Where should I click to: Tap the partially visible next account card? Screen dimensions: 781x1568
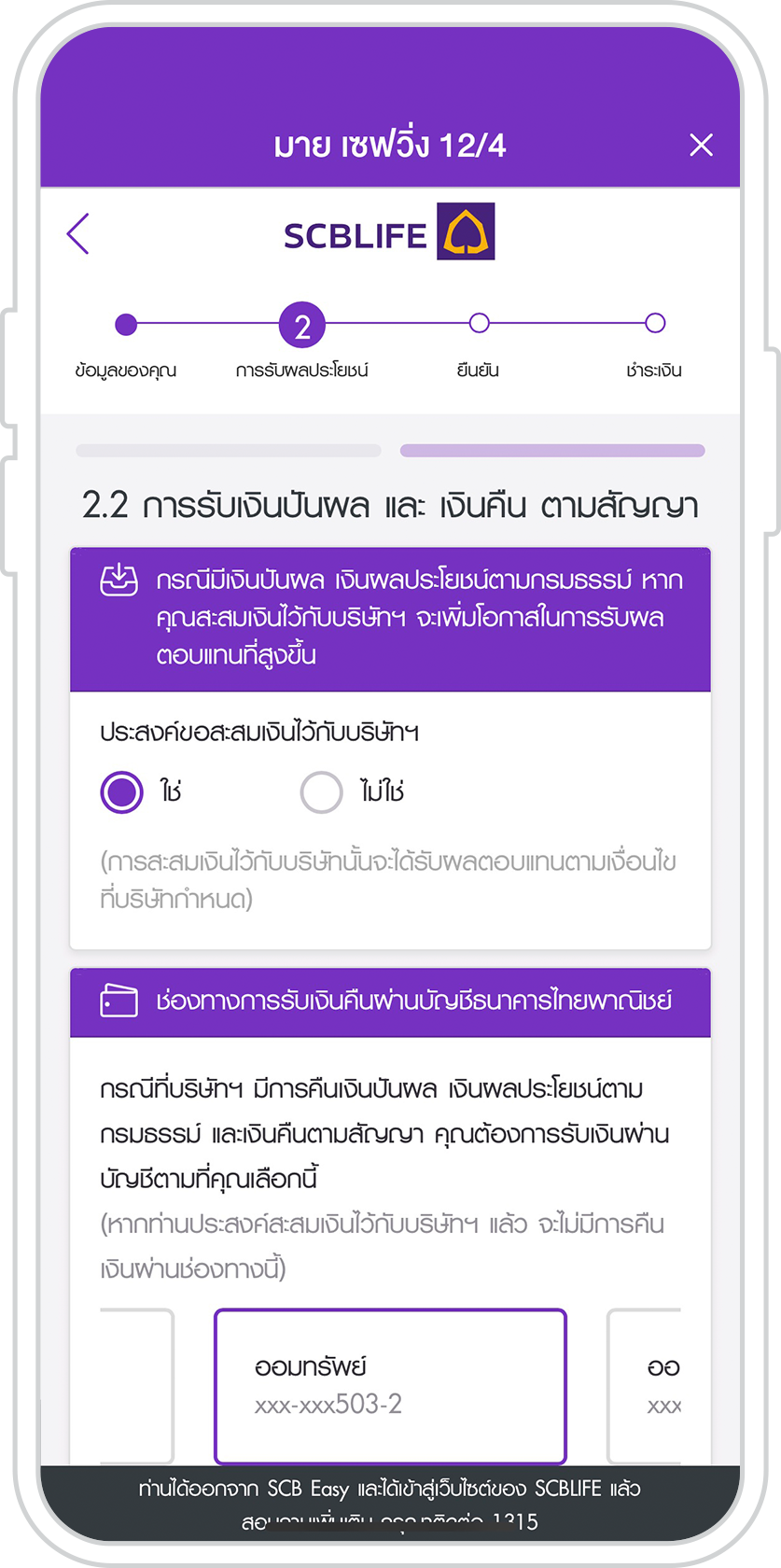pyautogui.click(x=646, y=1385)
